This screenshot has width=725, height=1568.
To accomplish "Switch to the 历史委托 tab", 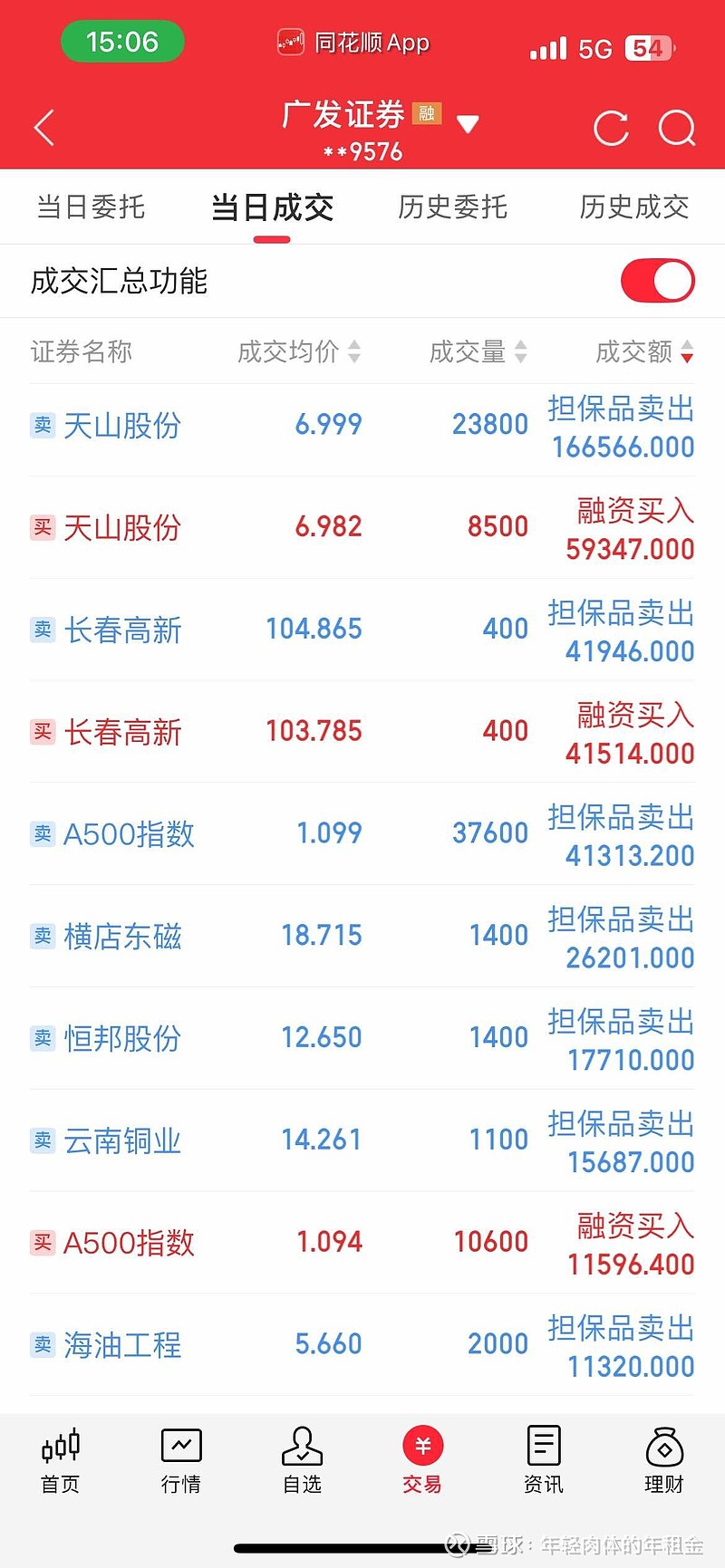I will tap(452, 207).
